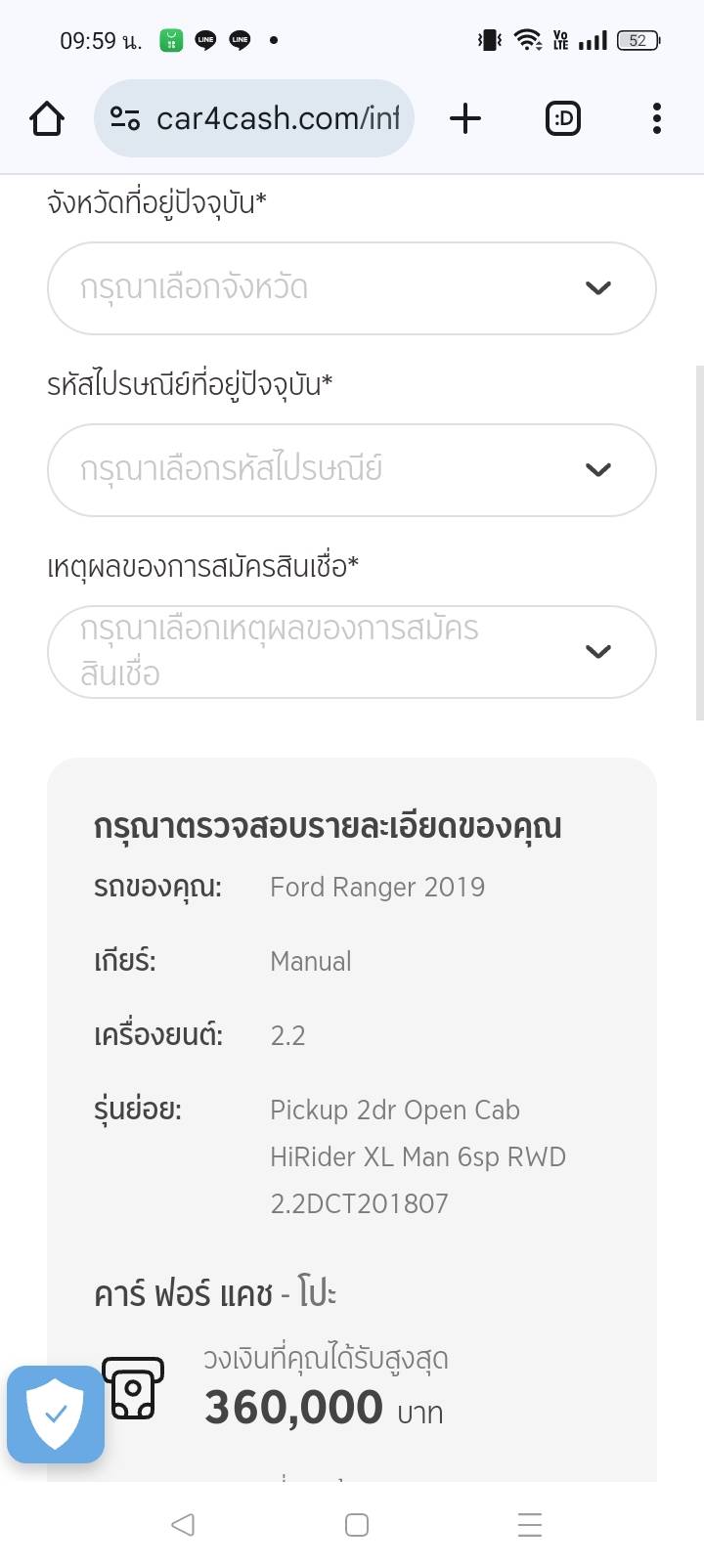
Task: Go to the browser home page
Action: pyautogui.click(x=47, y=119)
